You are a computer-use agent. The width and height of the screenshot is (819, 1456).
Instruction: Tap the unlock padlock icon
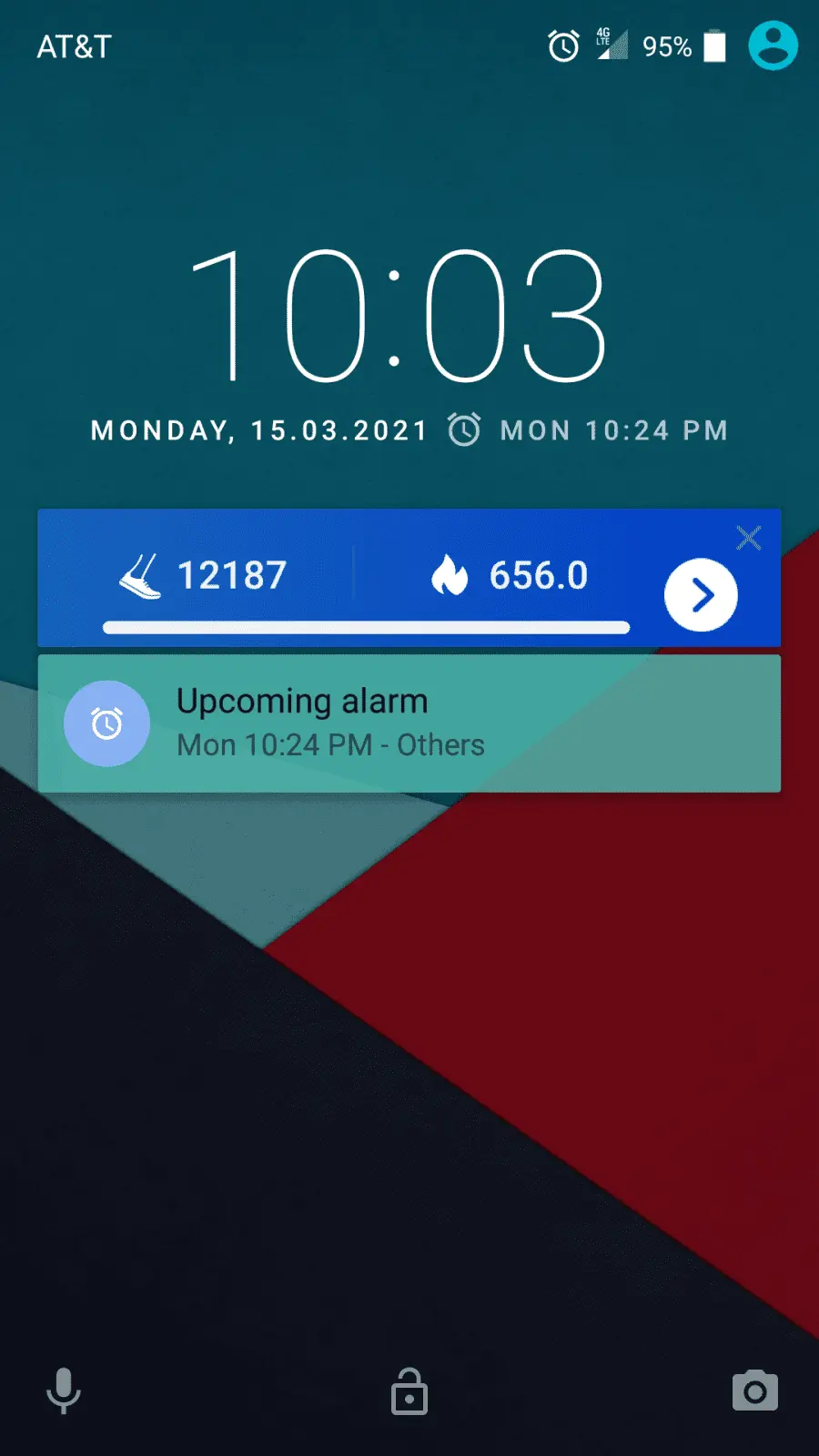(409, 1391)
